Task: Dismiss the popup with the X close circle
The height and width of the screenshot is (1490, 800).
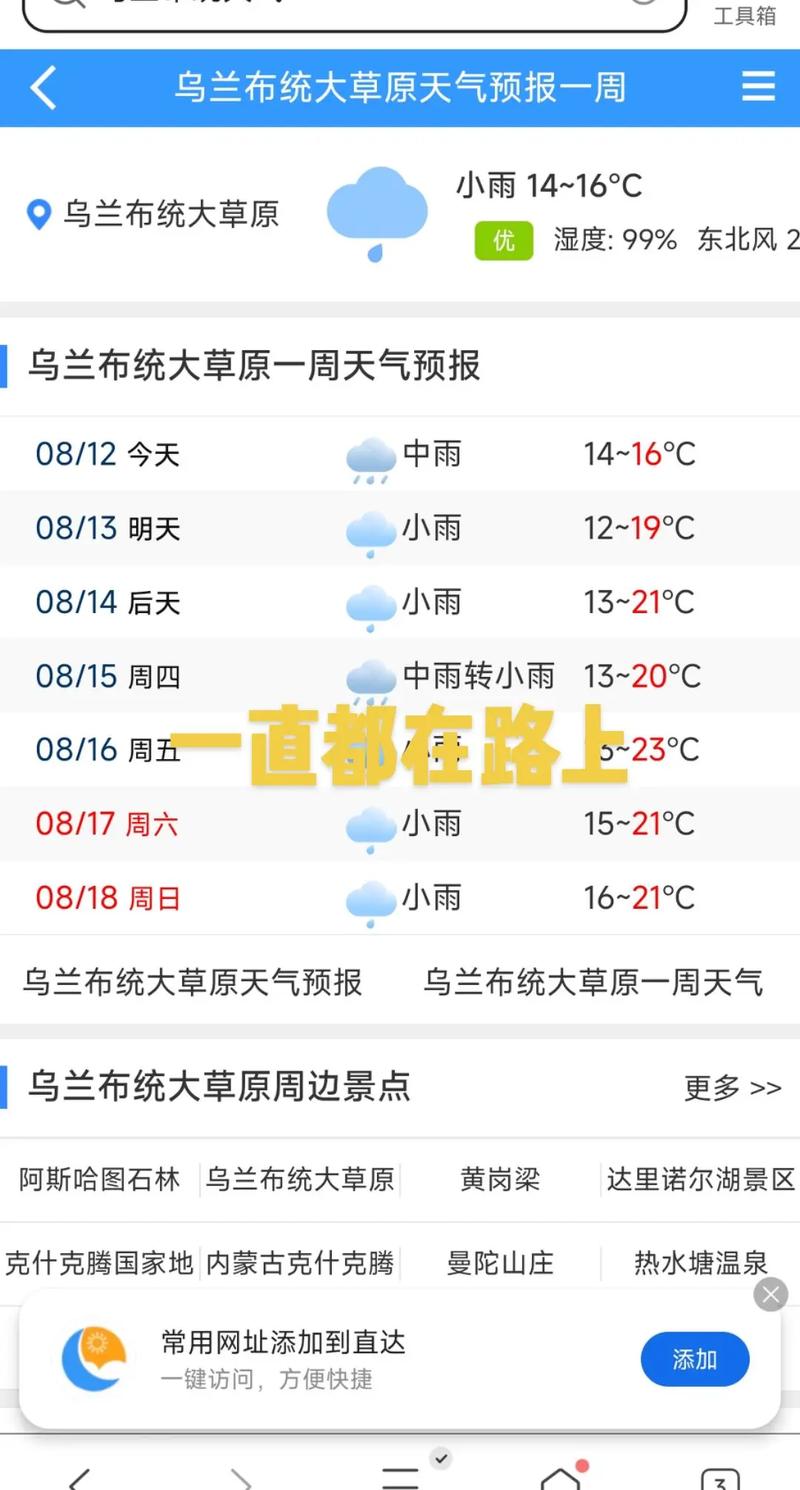Action: [x=770, y=1294]
